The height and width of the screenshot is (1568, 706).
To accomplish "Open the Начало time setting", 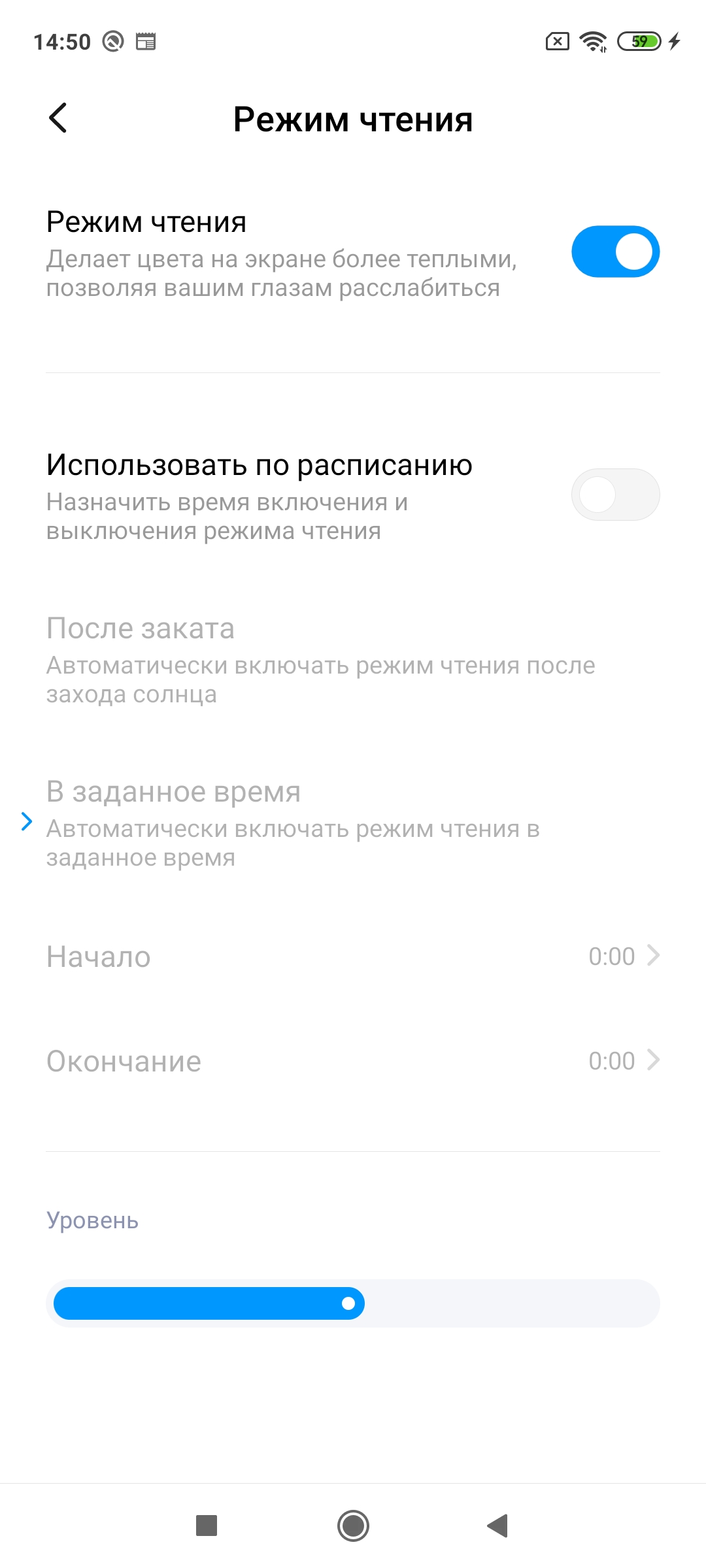I will (353, 956).
